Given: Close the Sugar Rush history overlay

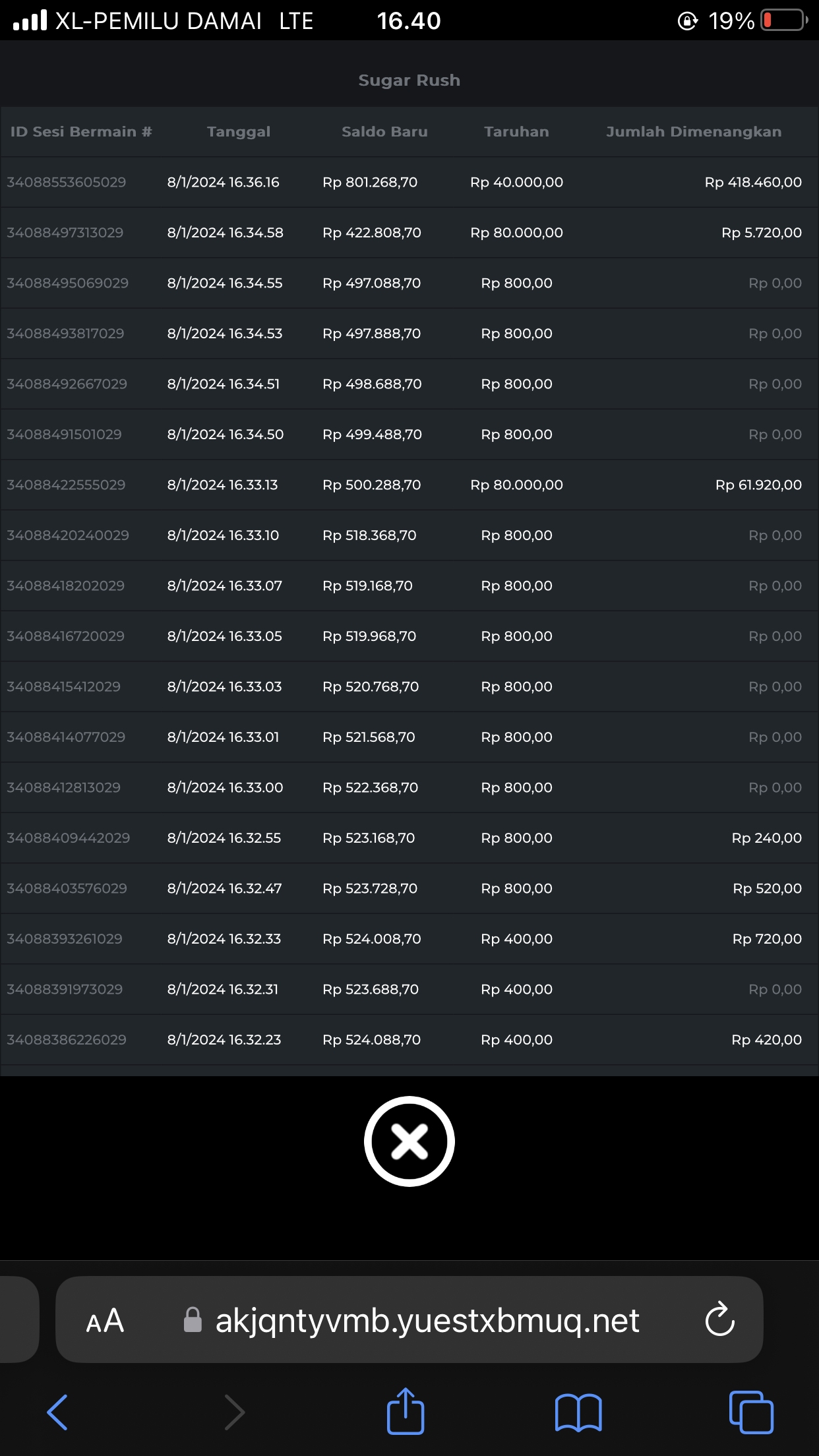Looking at the screenshot, I should click(409, 1141).
